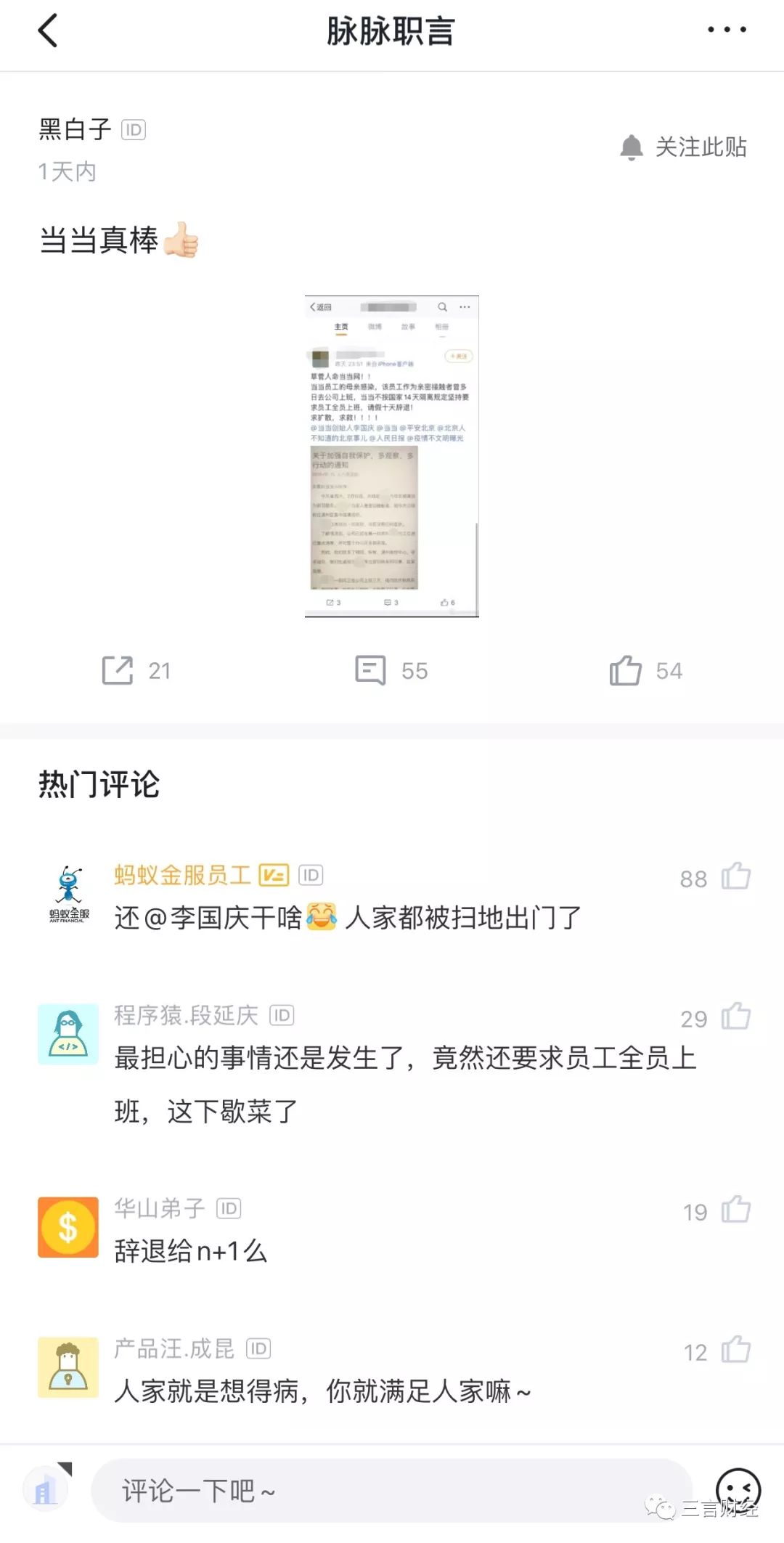This screenshot has height=1543, width=784.
Task: Open 华山弟子's profile avatar
Action: coord(68,1227)
